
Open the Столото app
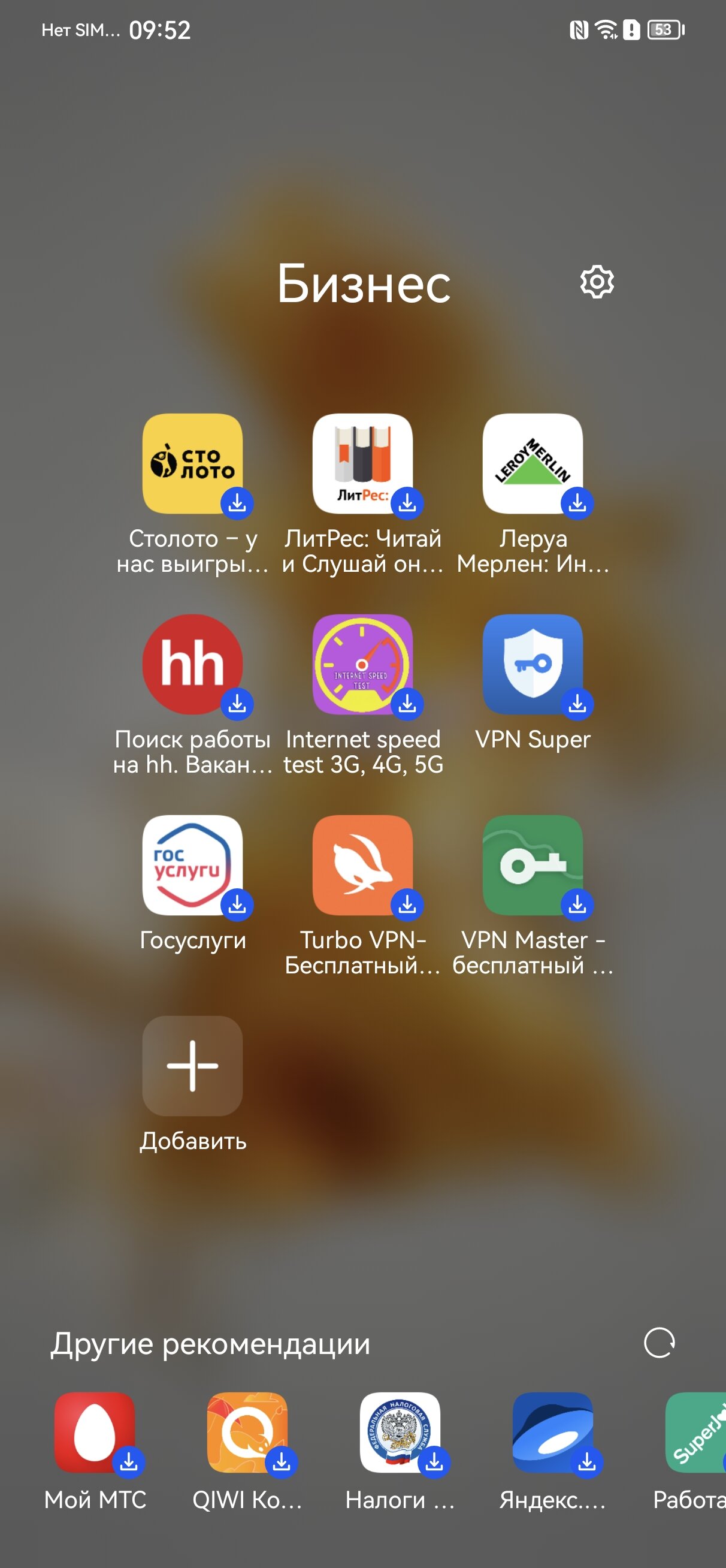(192, 464)
